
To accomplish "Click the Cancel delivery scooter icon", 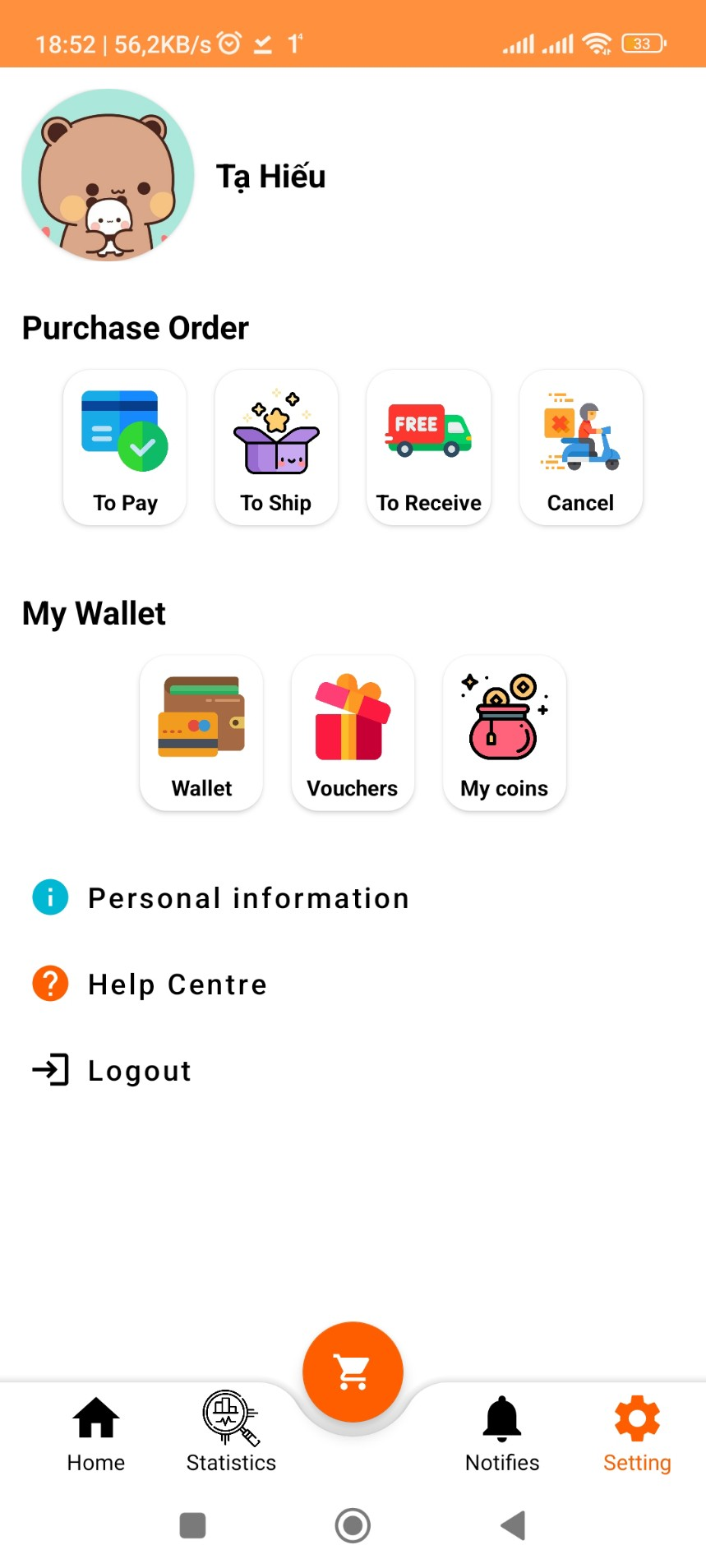I will 580,431.
